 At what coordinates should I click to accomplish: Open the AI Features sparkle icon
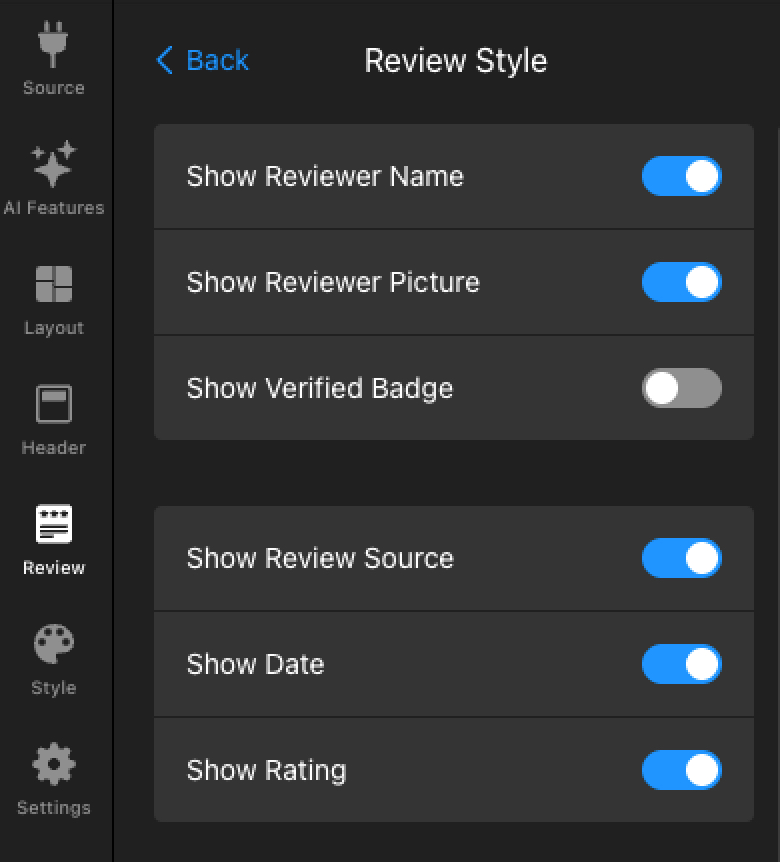tap(54, 166)
